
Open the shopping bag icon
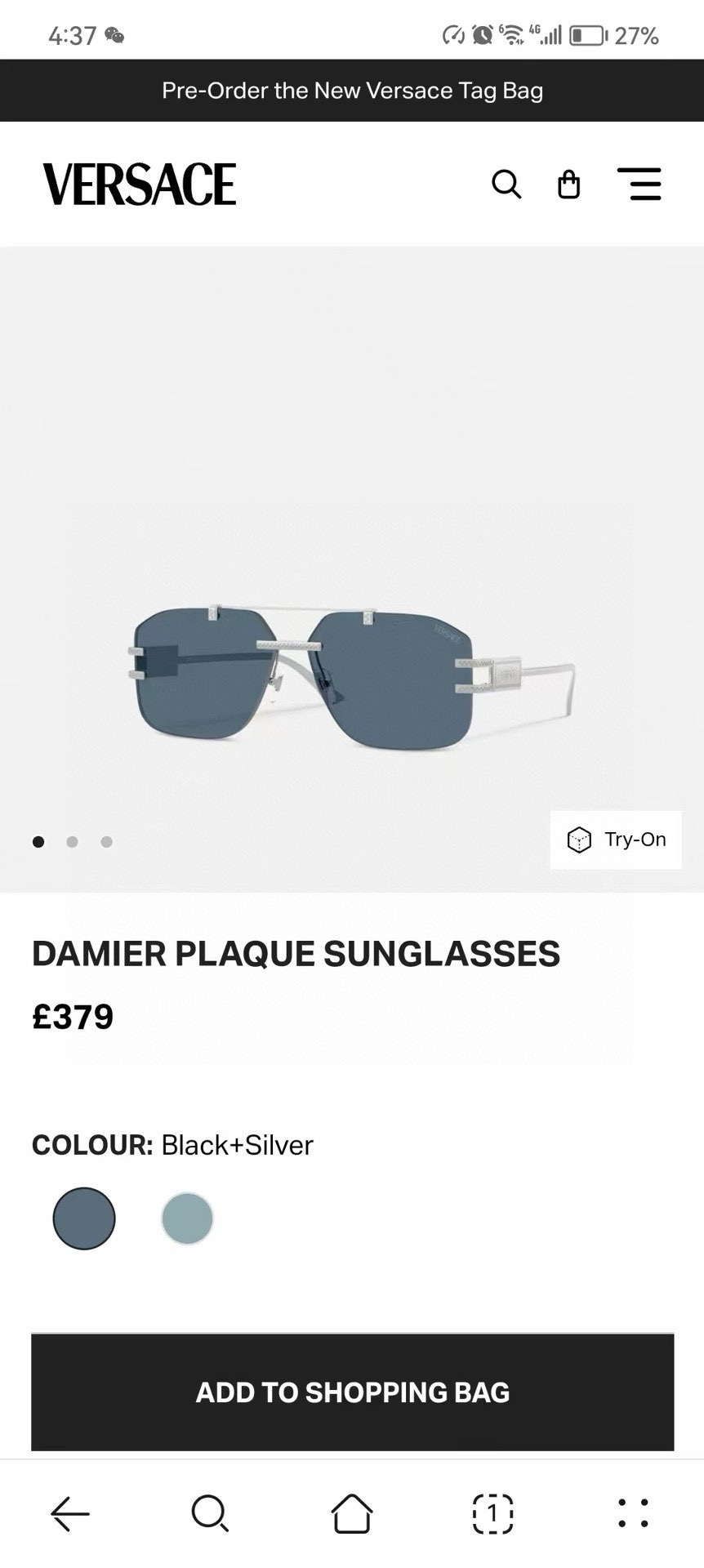(568, 185)
